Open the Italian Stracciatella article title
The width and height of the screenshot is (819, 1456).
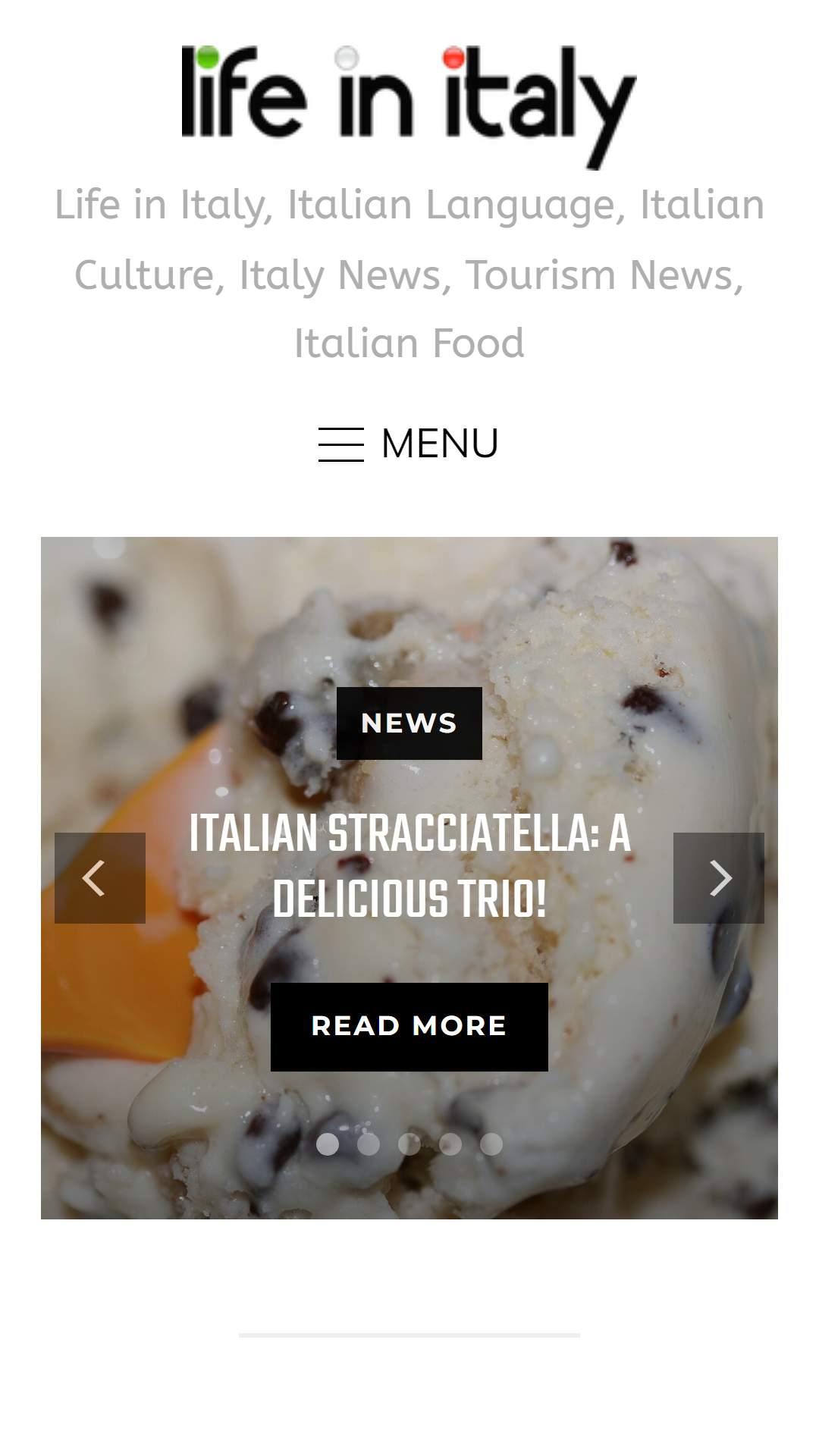(409, 866)
